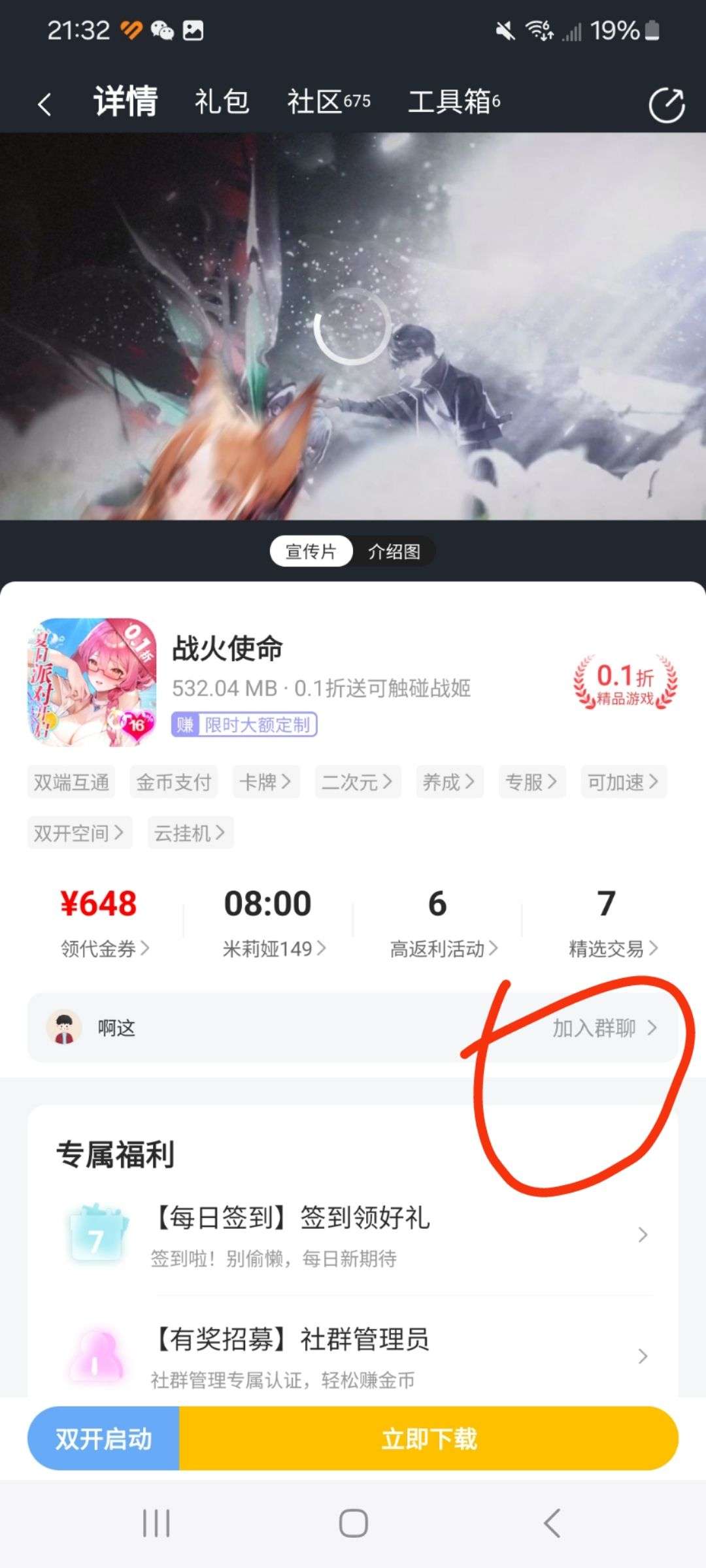Viewport: 706px width, 1568px height.
Task: Open the 二次元 tag
Action: (x=357, y=782)
